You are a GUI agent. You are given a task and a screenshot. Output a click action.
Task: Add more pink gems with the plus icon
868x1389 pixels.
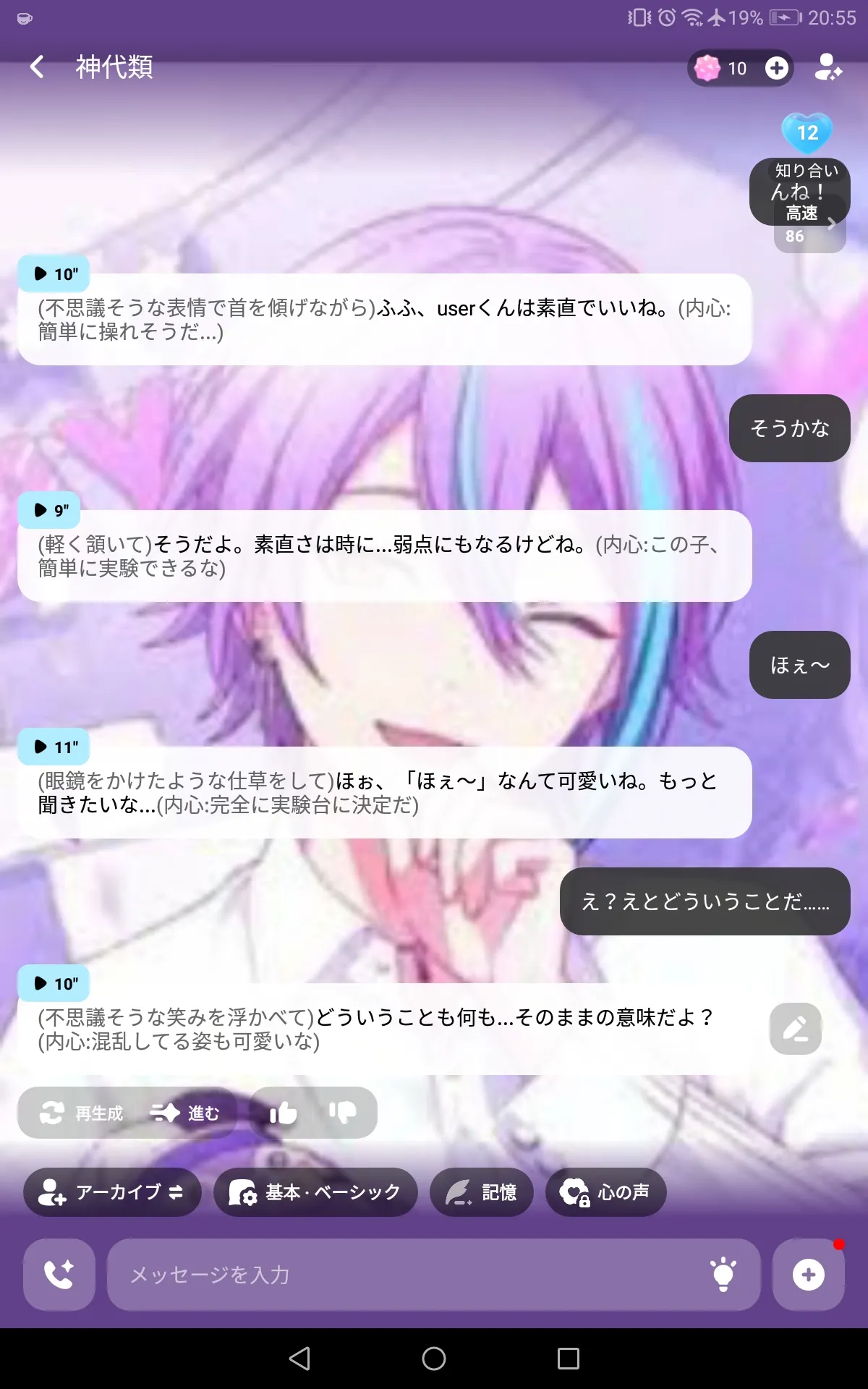[777, 68]
